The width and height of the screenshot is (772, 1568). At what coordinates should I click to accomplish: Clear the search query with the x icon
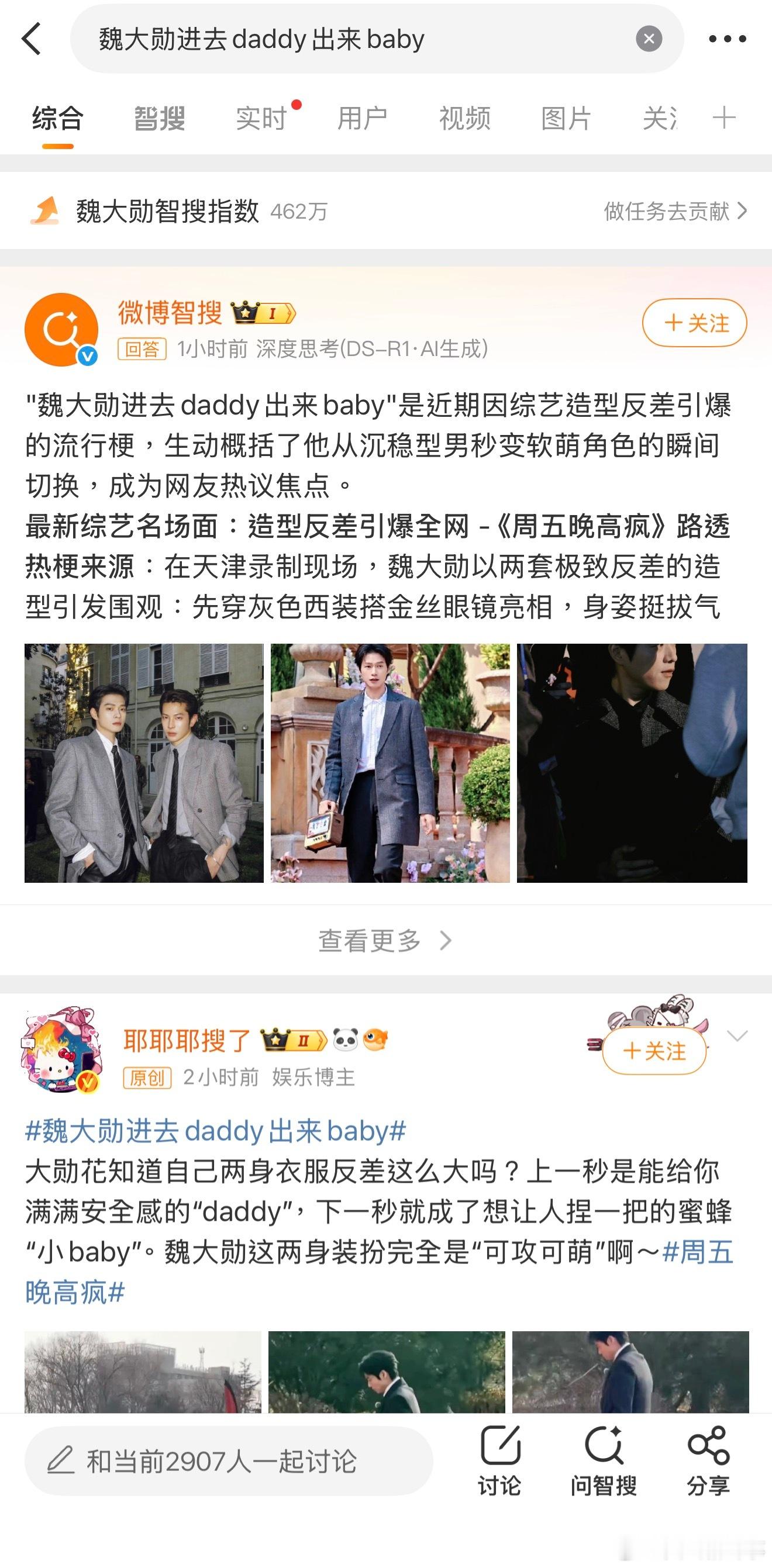coord(648,39)
